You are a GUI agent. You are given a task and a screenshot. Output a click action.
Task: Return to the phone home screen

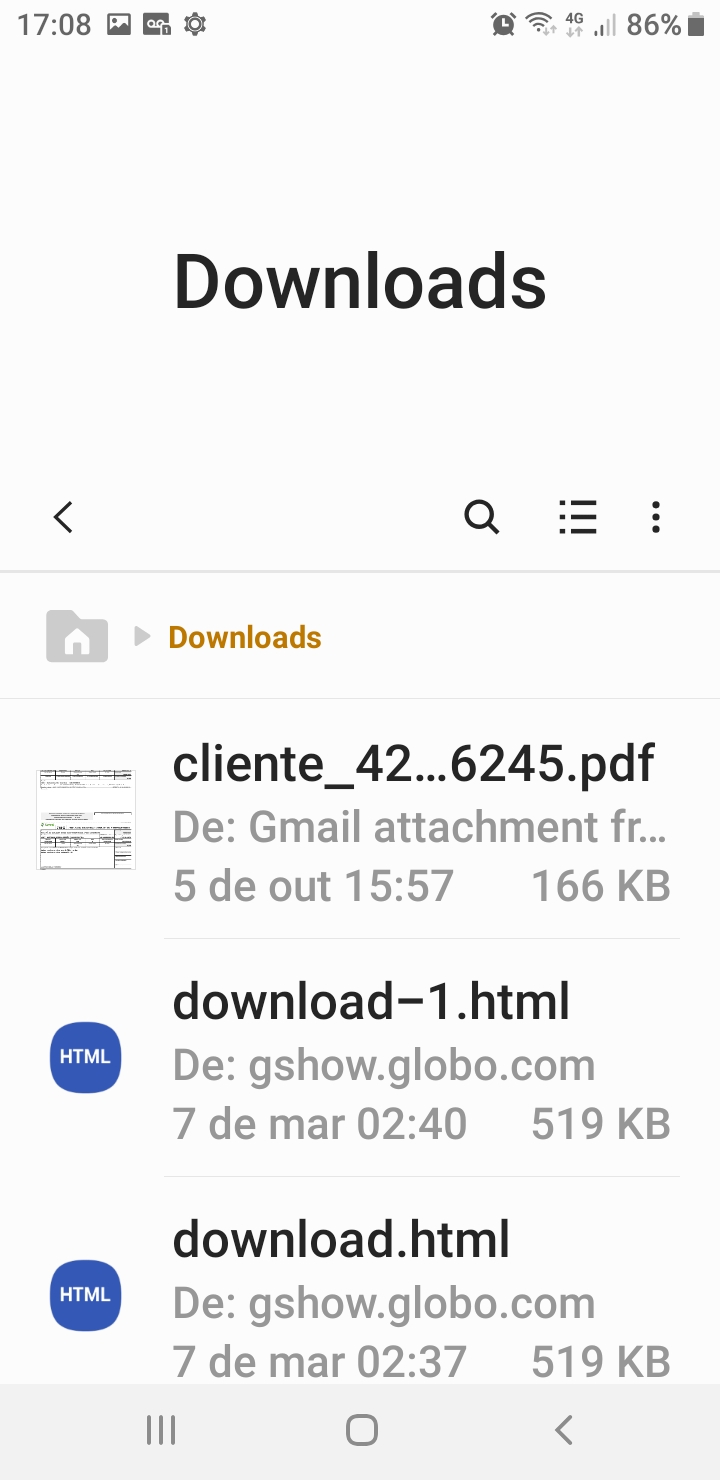click(x=361, y=1430)
